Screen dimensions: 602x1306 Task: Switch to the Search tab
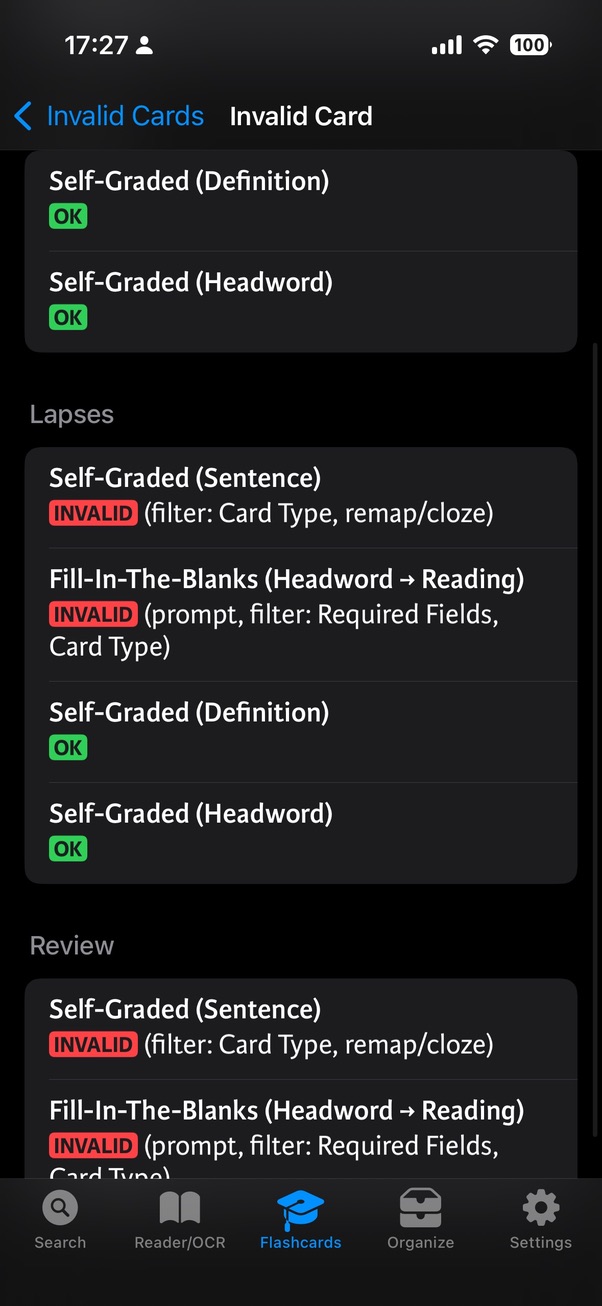point(60,1220)
